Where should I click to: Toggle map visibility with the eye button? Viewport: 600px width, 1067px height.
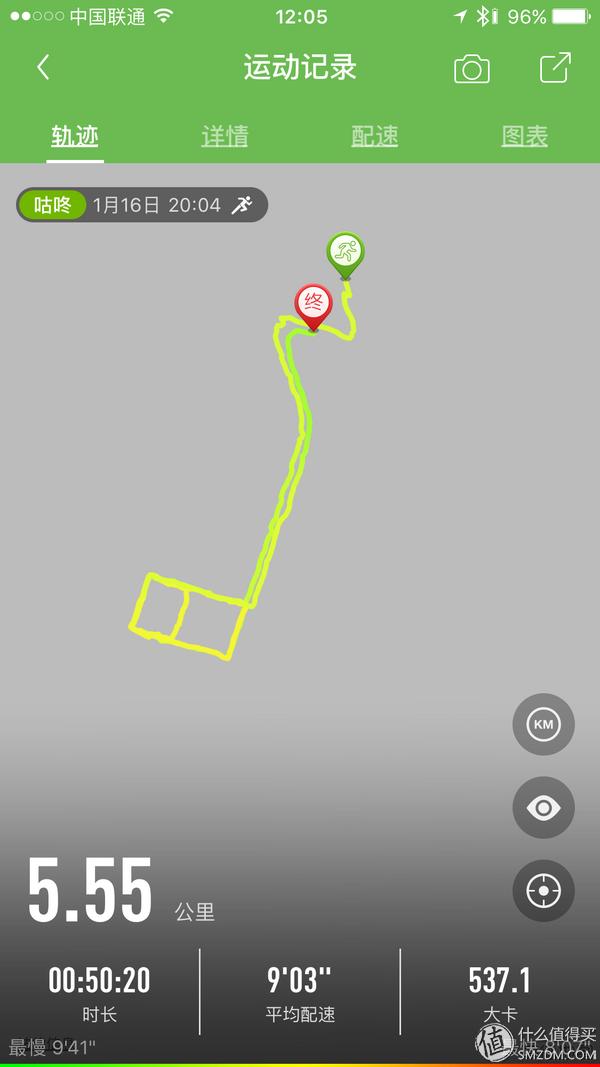(x=543, y=807)
